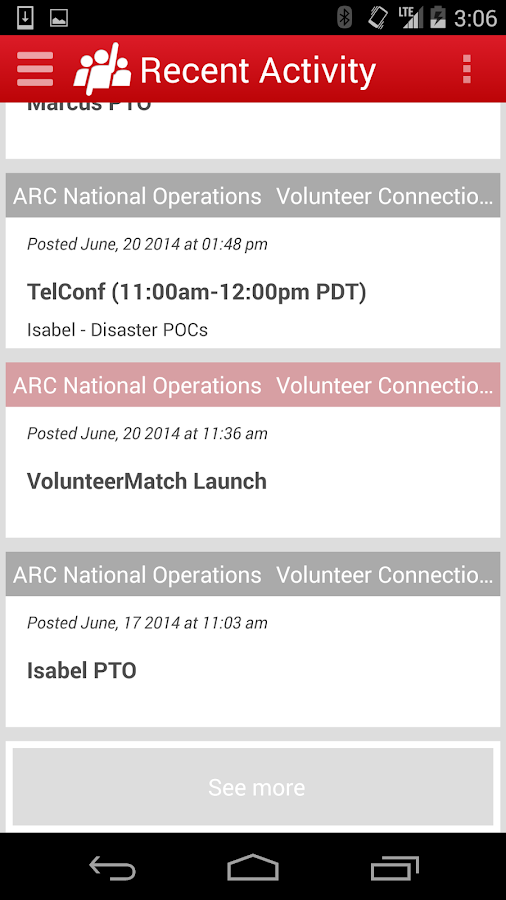Viewport: 506px width, 900px height.
Task: Open the recent apps overview
Action: (x=394, y=867)
